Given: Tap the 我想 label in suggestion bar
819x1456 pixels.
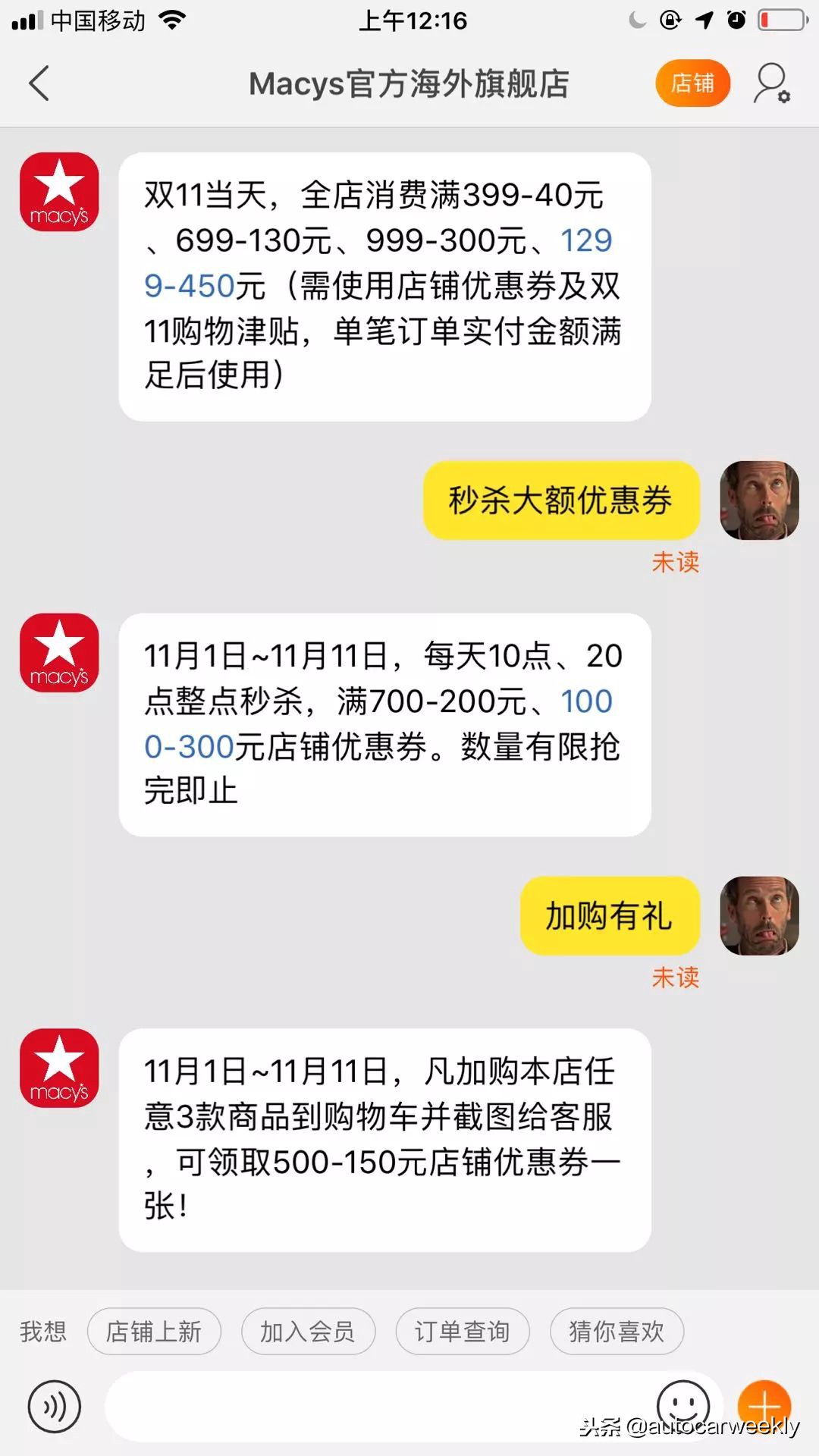Looking at the screenshot, I should (x=43, y=1331).
